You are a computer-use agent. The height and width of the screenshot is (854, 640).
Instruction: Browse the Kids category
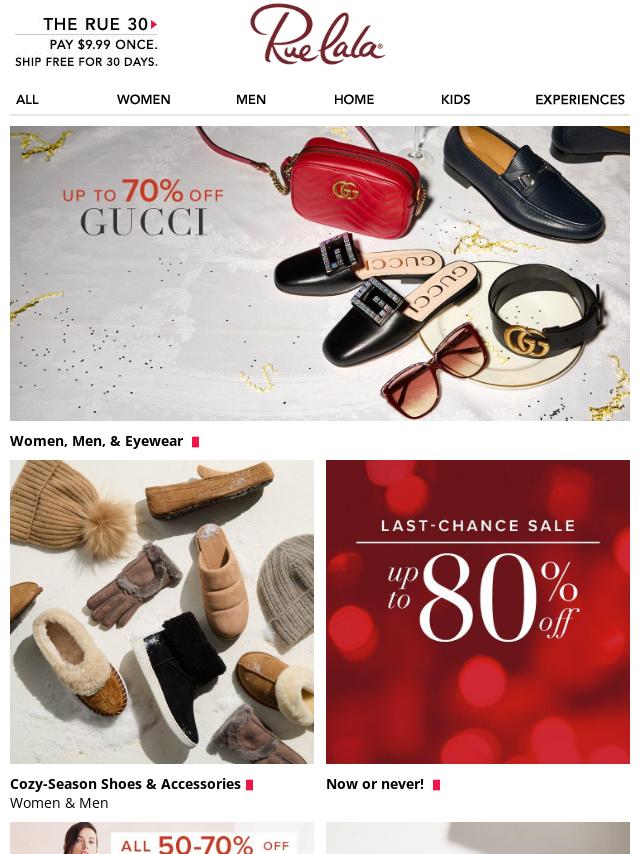coord(455,100)
